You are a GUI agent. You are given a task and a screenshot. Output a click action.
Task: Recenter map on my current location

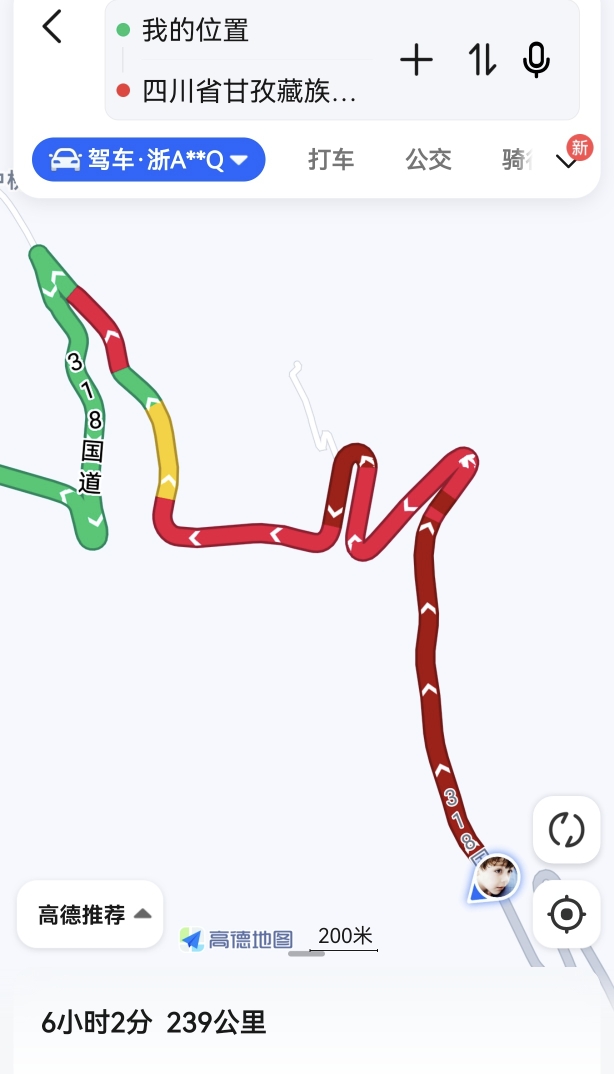tap(567, 914)
